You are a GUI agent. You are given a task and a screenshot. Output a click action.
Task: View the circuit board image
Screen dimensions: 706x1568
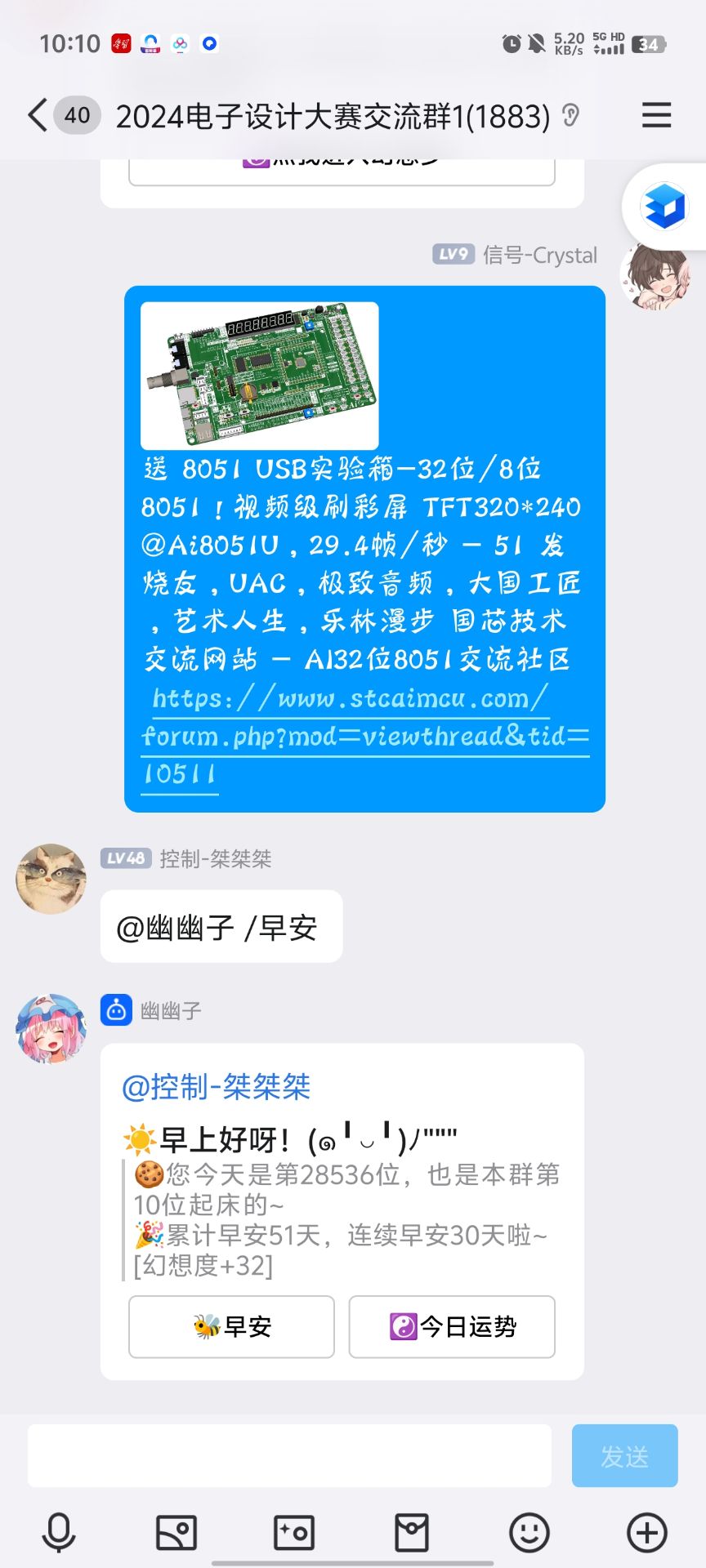coord(259,376)
